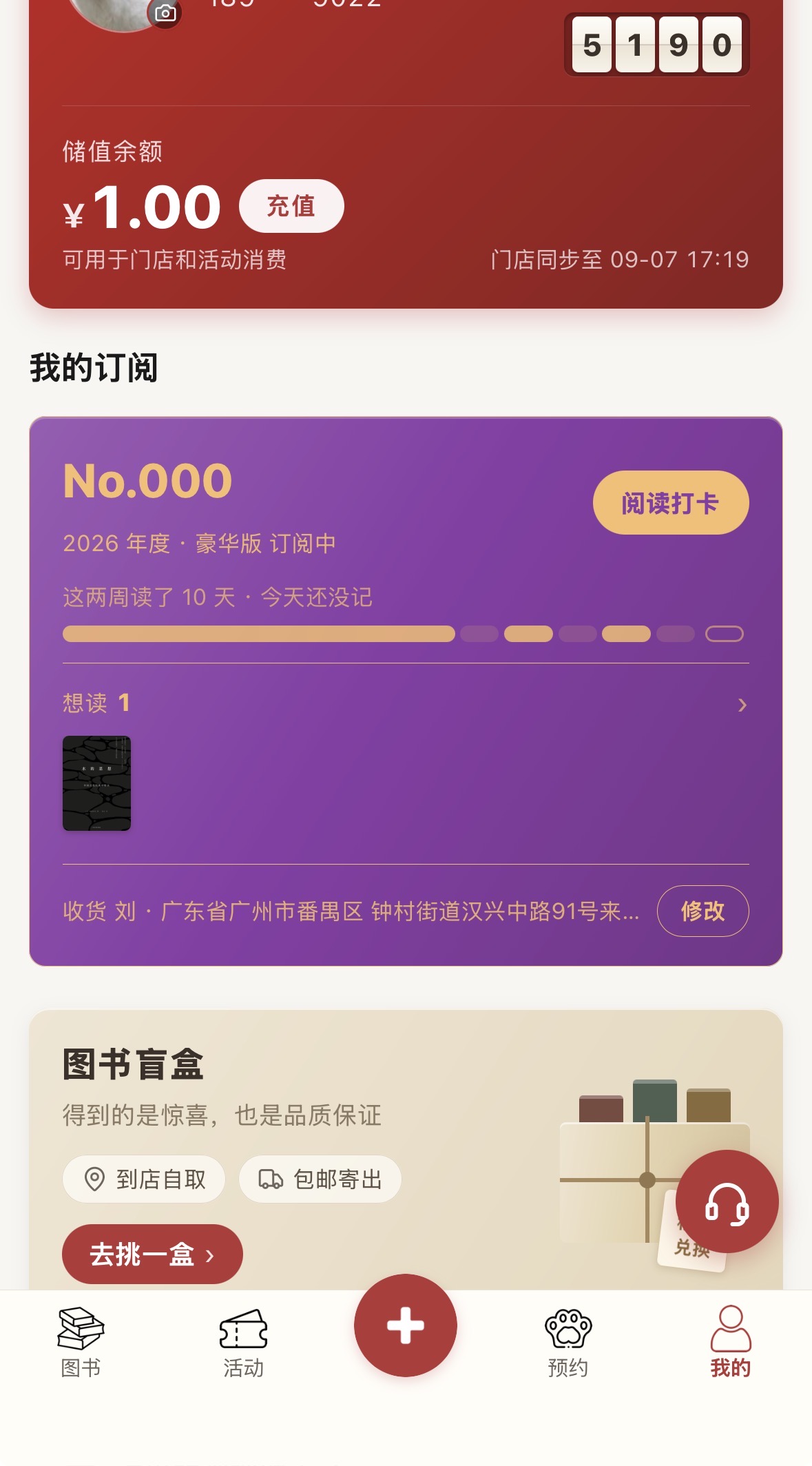The width and height of the screenshot is (812, 1466).
Task: Switch to the 活动 tab
Action: pyautogui.click(x=243, y=1342)
